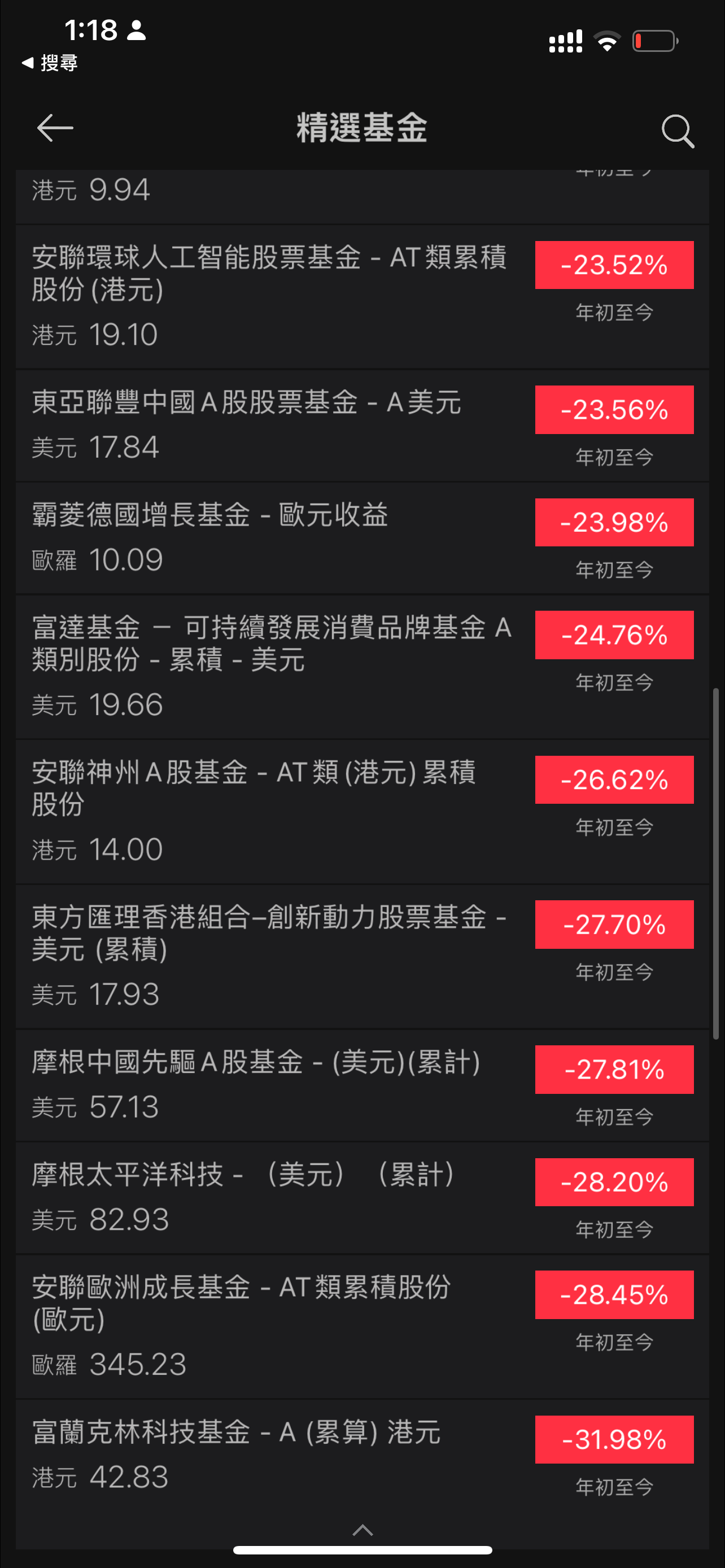View 霸菱德國增長基金 details
The image size is (725, 1568).
coord(362,538)
